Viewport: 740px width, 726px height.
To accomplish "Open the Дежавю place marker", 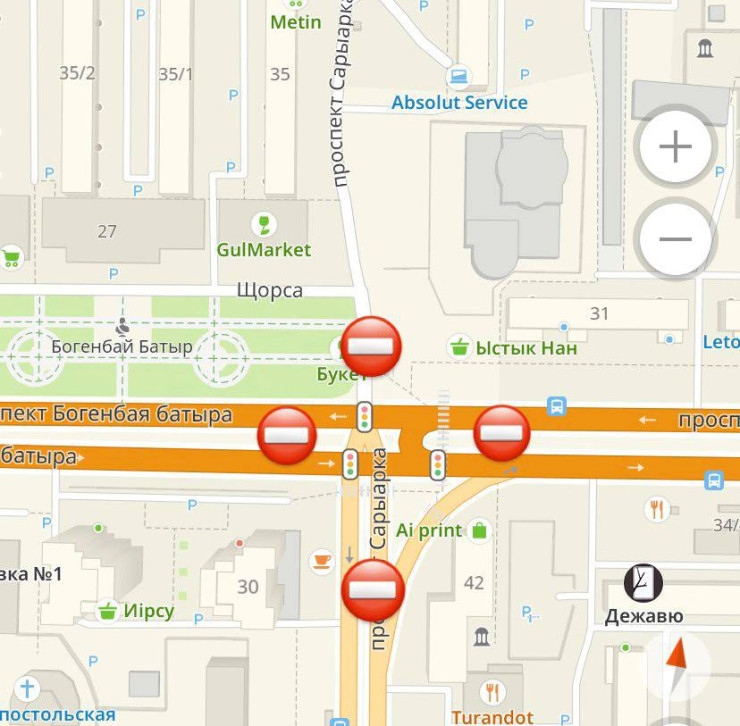I will click(x=643, y=583).
